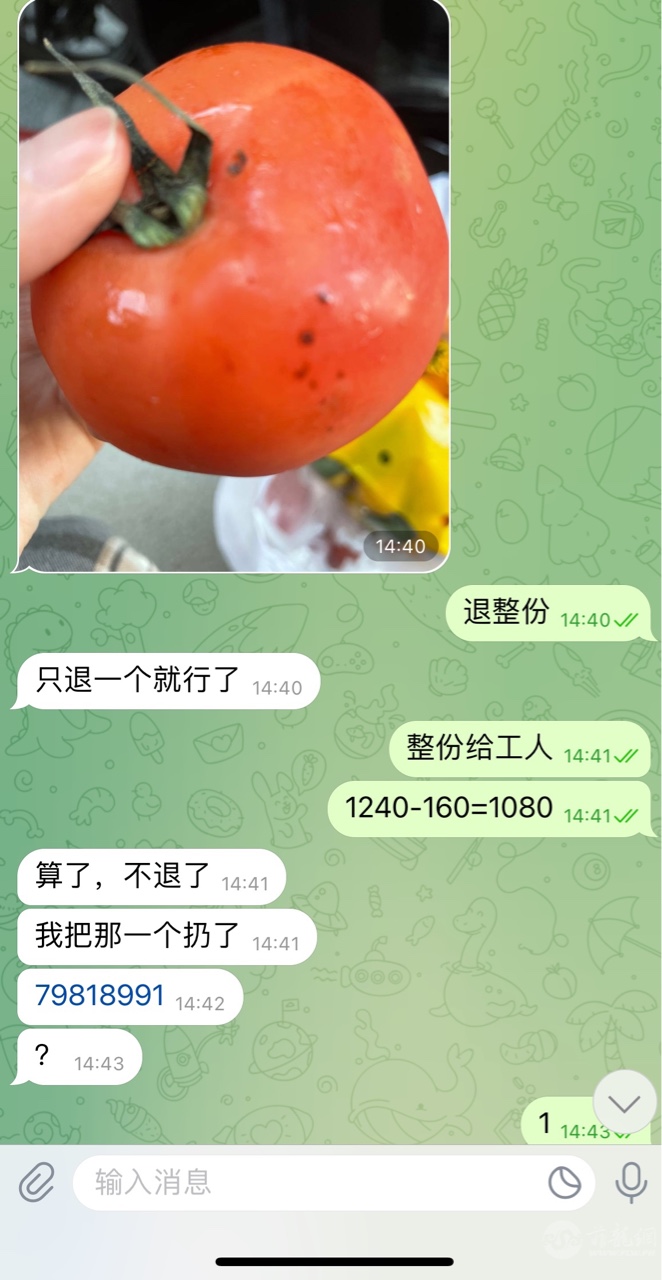Tap the blue number 79818991 link
Screen dimensions: 662x1280
[100, 995]
